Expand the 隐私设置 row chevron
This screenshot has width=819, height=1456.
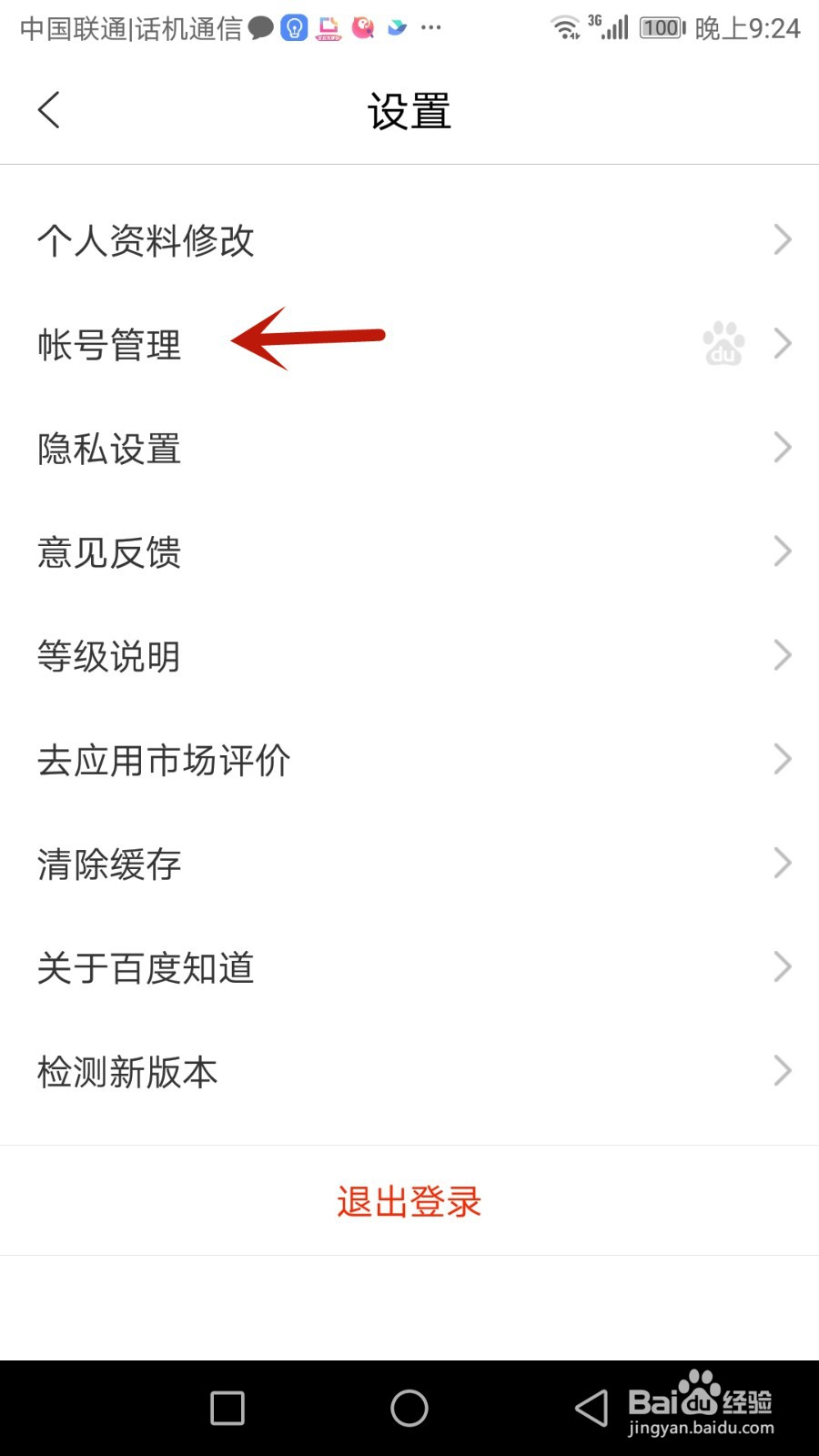pos(781,447)
